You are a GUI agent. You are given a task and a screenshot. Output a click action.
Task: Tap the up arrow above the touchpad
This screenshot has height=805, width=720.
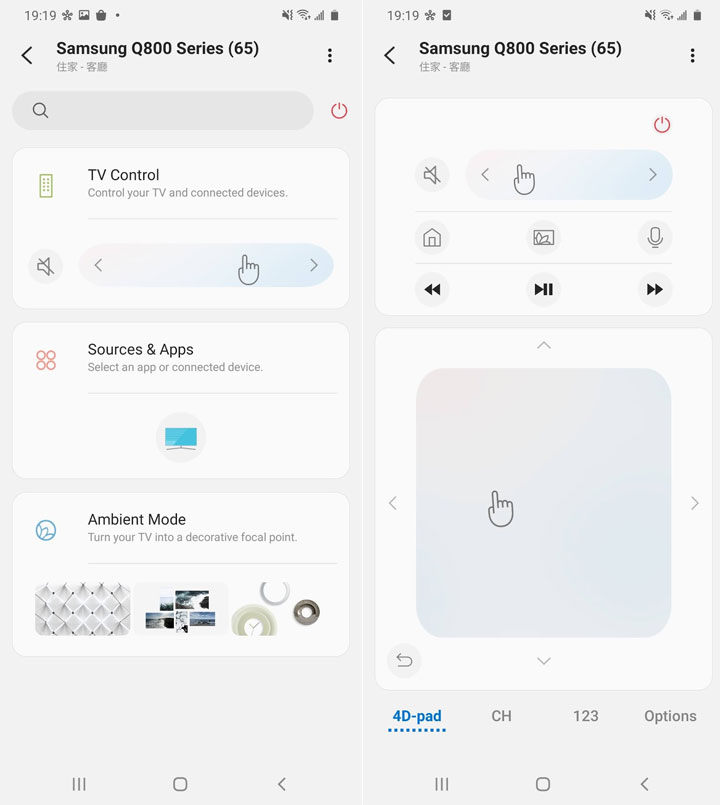543,345
